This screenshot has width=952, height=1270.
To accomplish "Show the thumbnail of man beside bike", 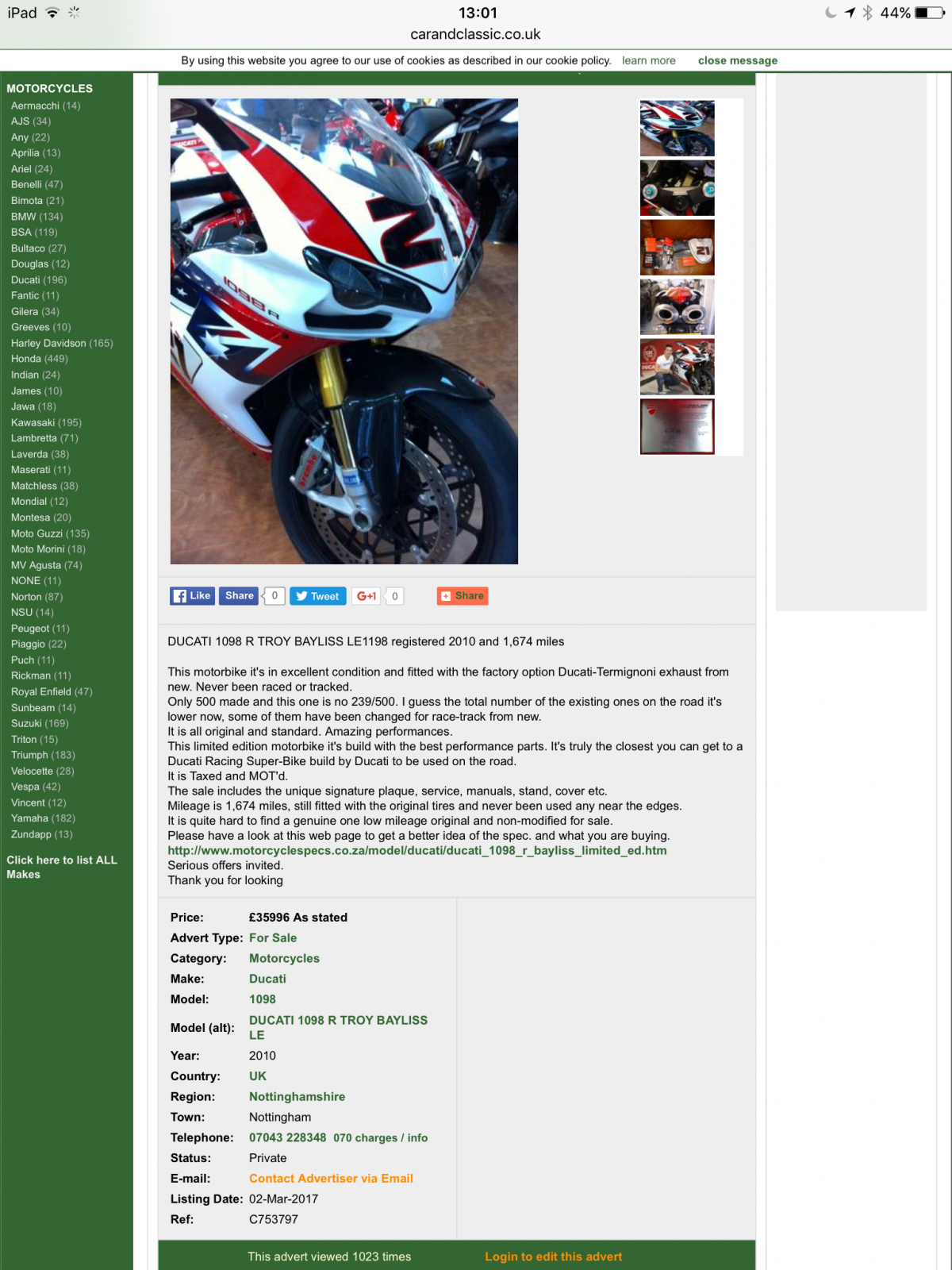I will click(x=677, y=367).
